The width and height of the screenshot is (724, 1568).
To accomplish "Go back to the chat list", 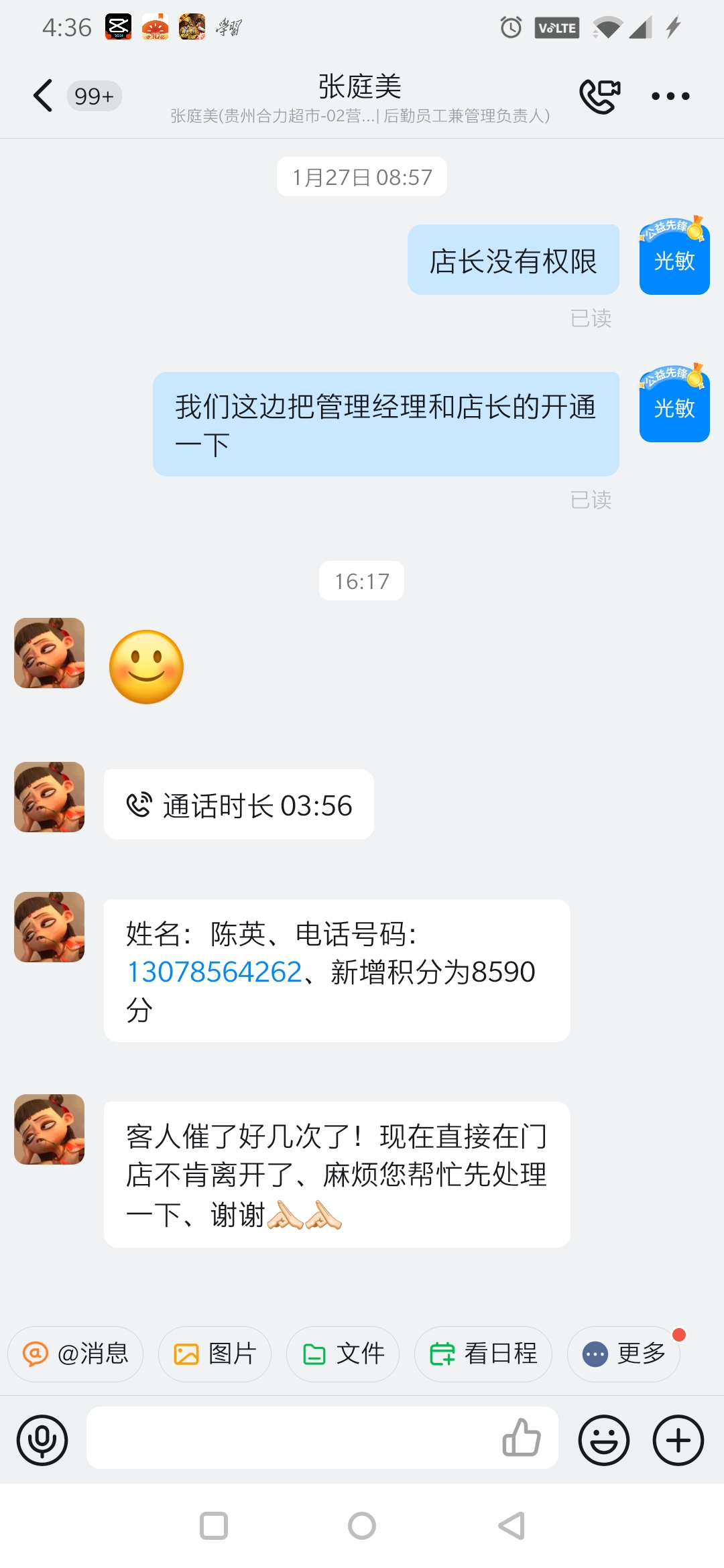I will pos(43,96).
